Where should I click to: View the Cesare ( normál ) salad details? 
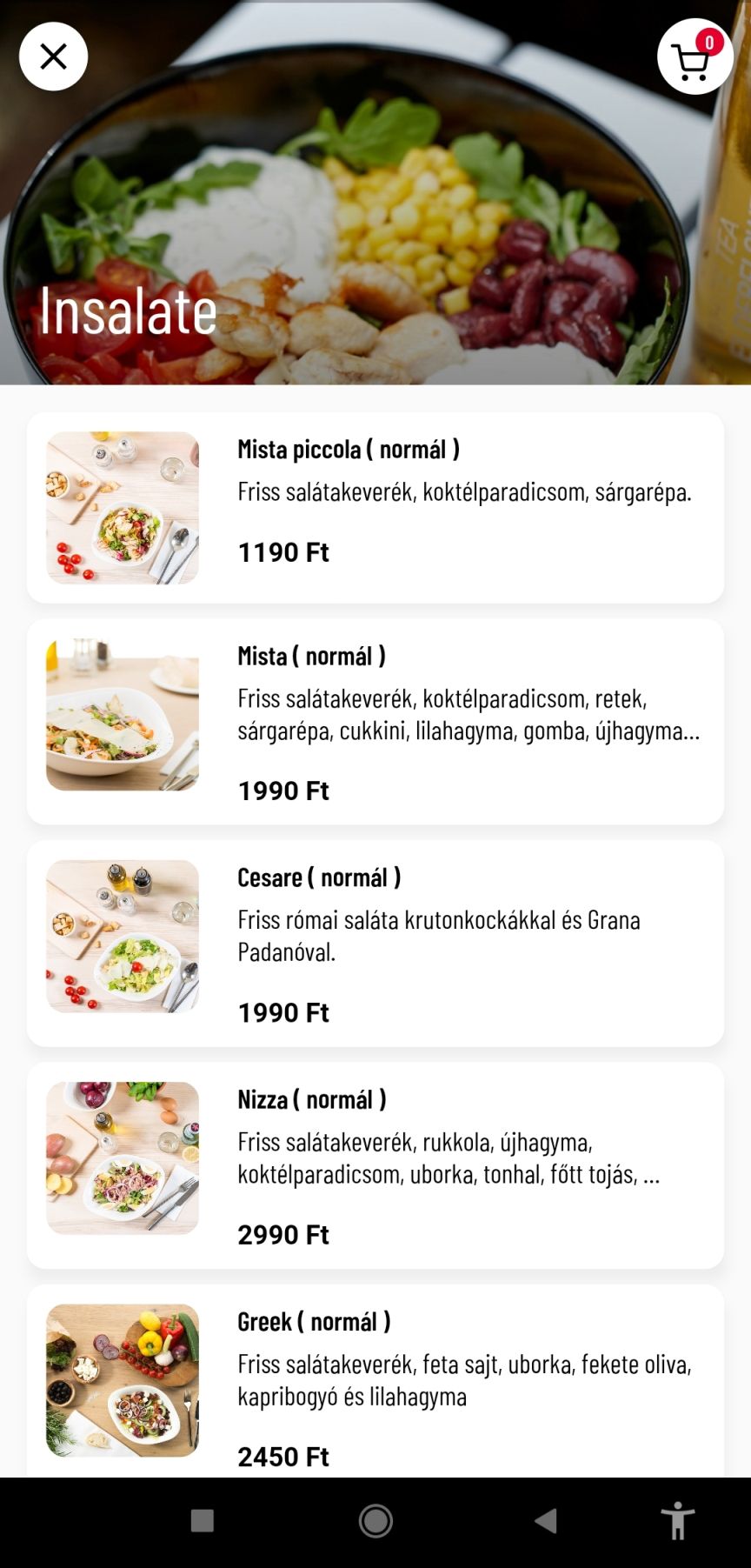(375, 944)
